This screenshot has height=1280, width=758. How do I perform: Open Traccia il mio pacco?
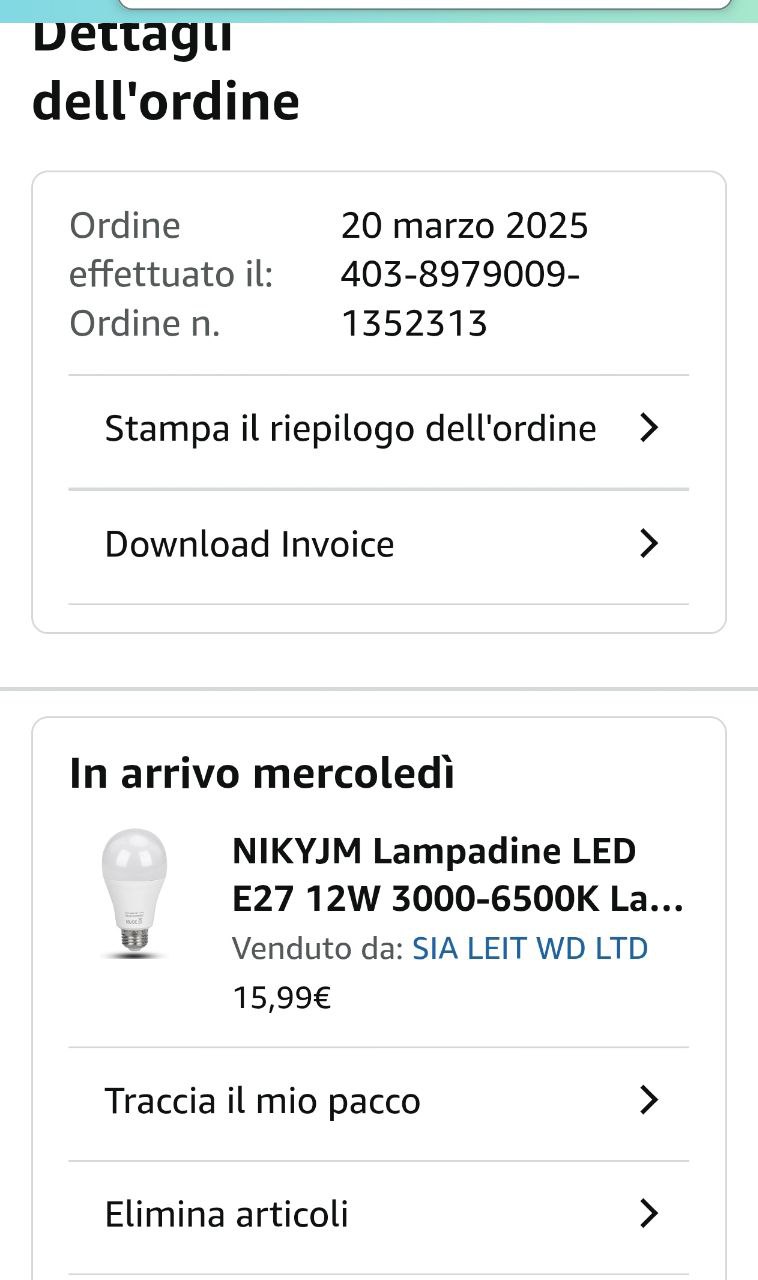pyautogui.click(x=378, y=1101)
